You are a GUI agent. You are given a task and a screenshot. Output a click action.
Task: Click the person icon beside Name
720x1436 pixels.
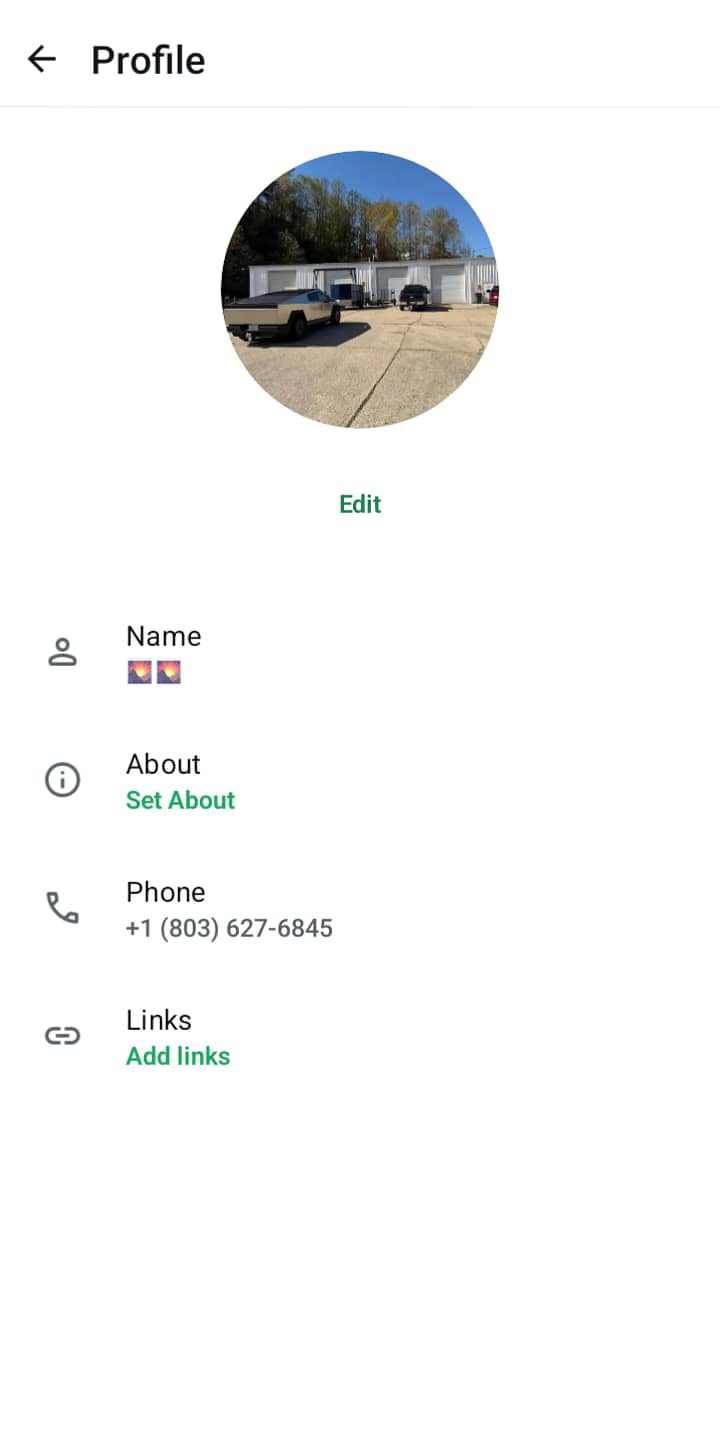pos(62,651)
